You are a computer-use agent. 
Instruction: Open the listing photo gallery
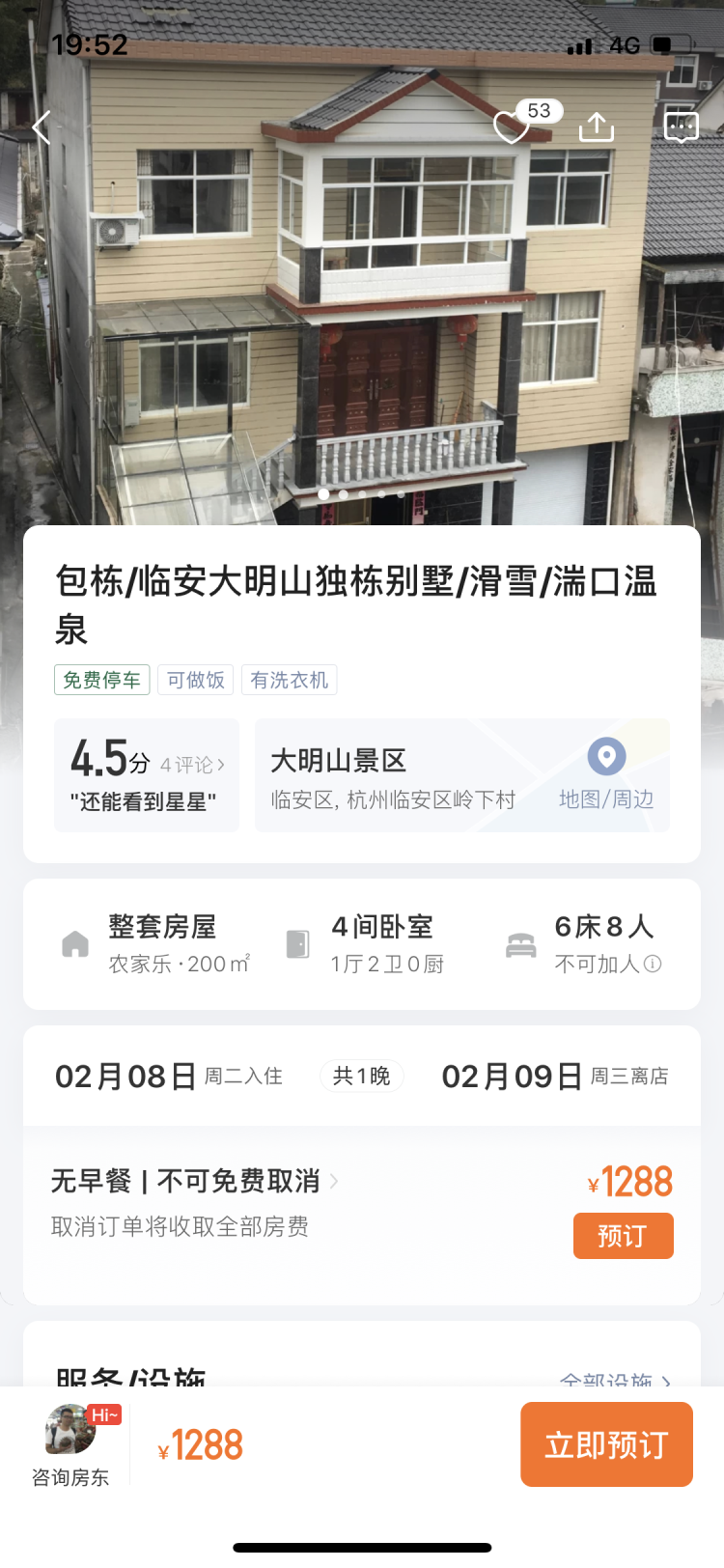pyautogui.click(x=362, y=290)
